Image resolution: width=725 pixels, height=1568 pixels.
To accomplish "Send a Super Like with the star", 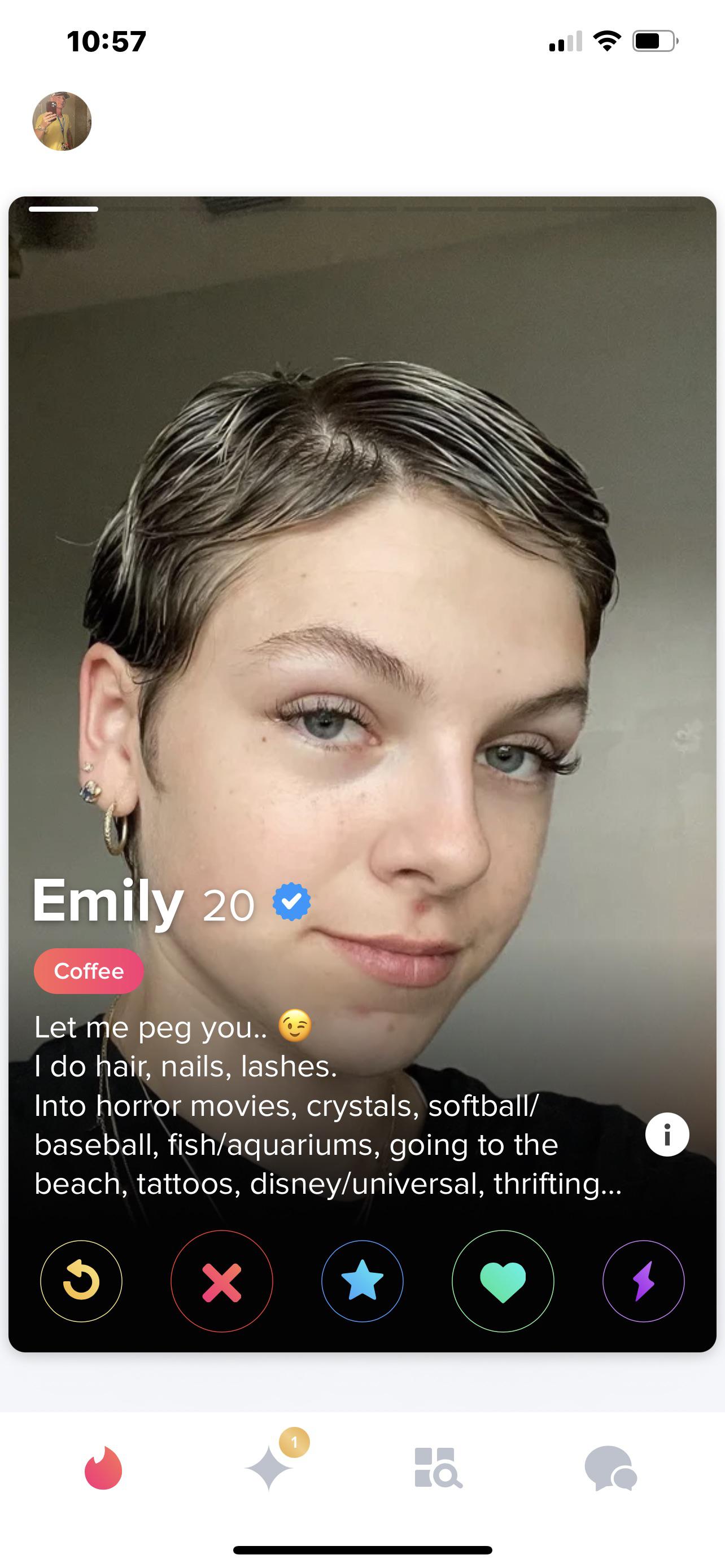I will 362,1281.
